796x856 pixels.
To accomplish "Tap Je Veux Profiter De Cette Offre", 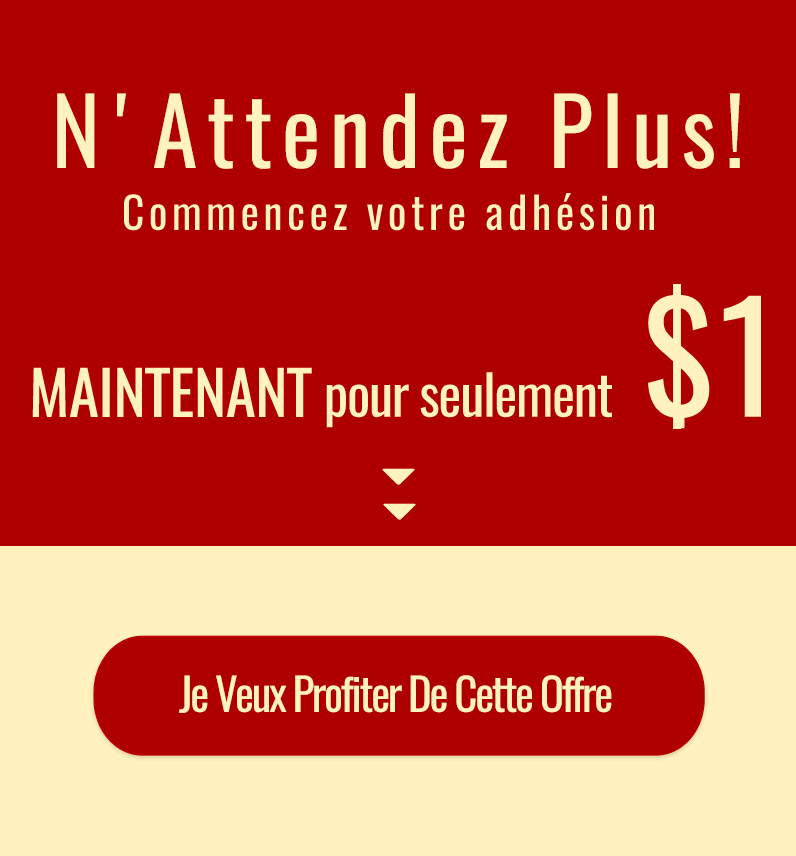I will (x=398, y=695).
